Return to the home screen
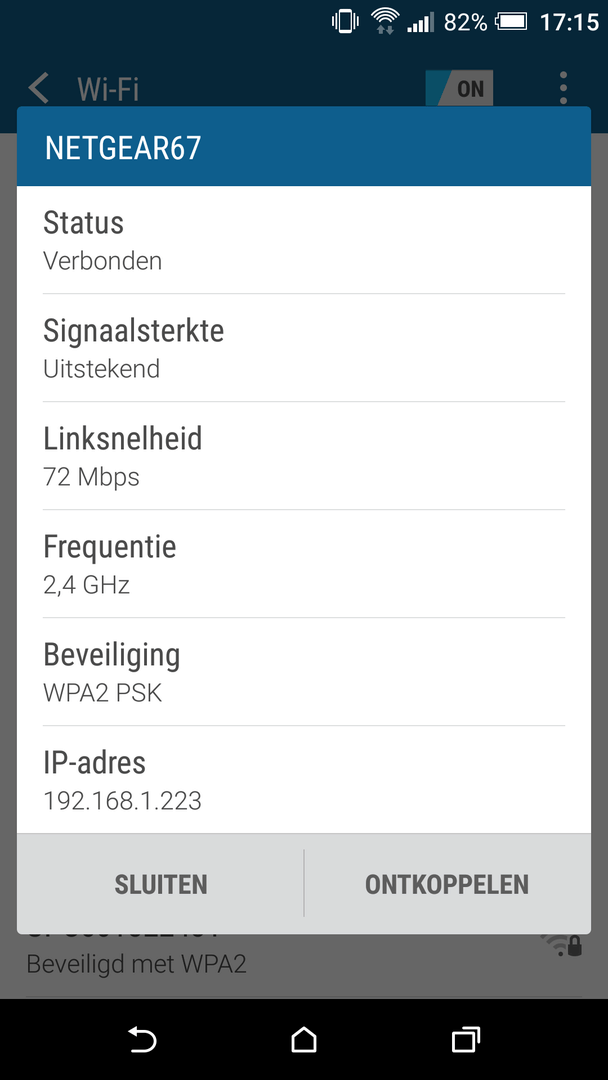The height and width of the screenshot is (1080, 608). (x=304, y=1040)
